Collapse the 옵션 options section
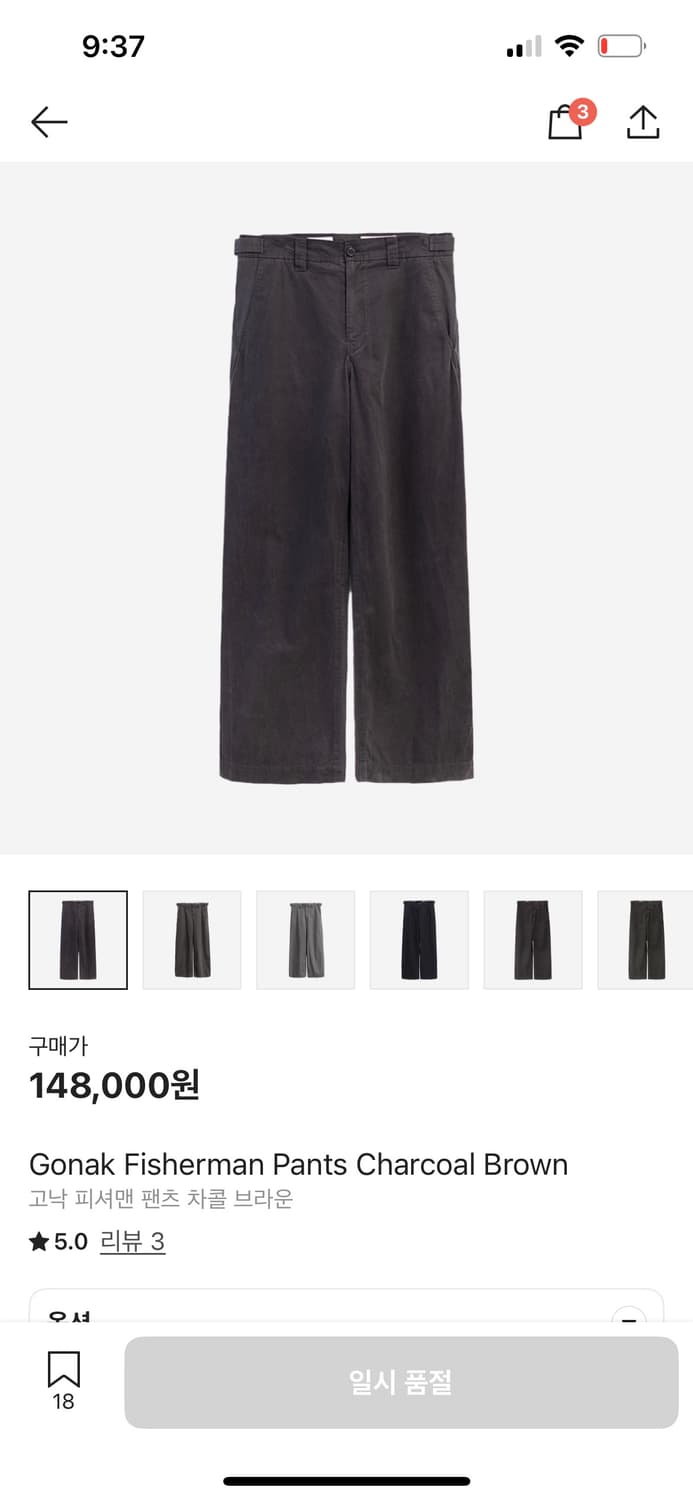 (628, 1319)
